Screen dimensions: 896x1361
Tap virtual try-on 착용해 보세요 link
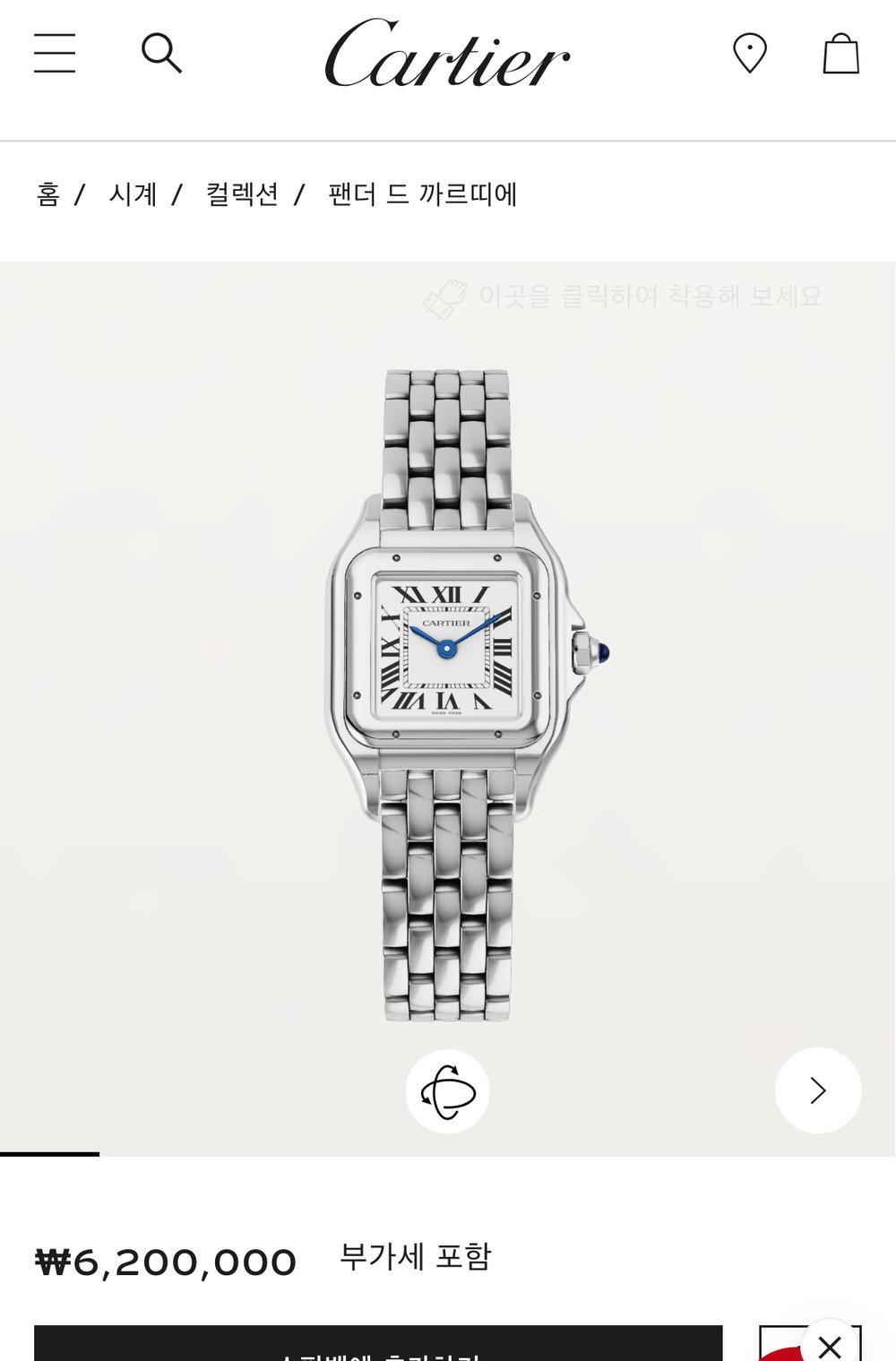[x=624, y=297]
